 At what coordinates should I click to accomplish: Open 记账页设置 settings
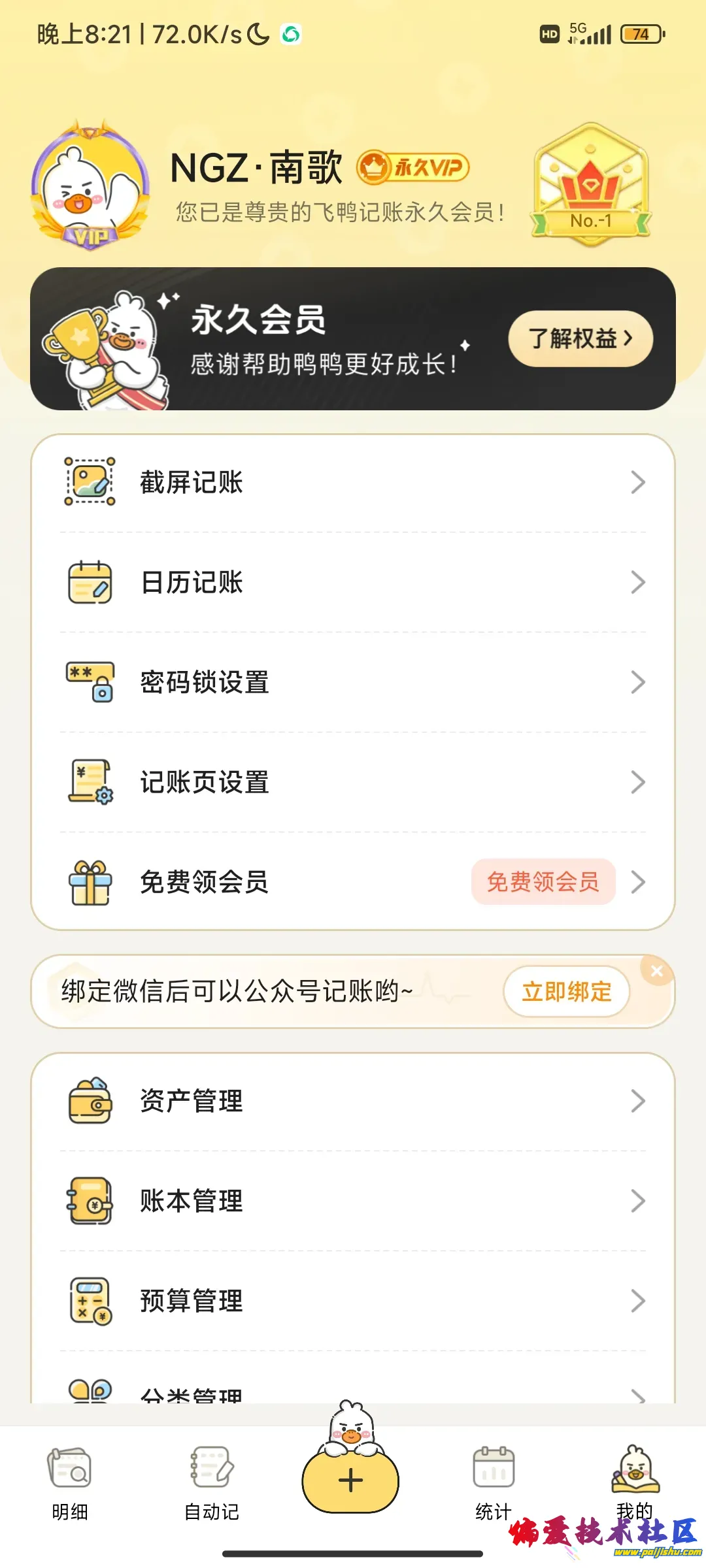[353, 782]
